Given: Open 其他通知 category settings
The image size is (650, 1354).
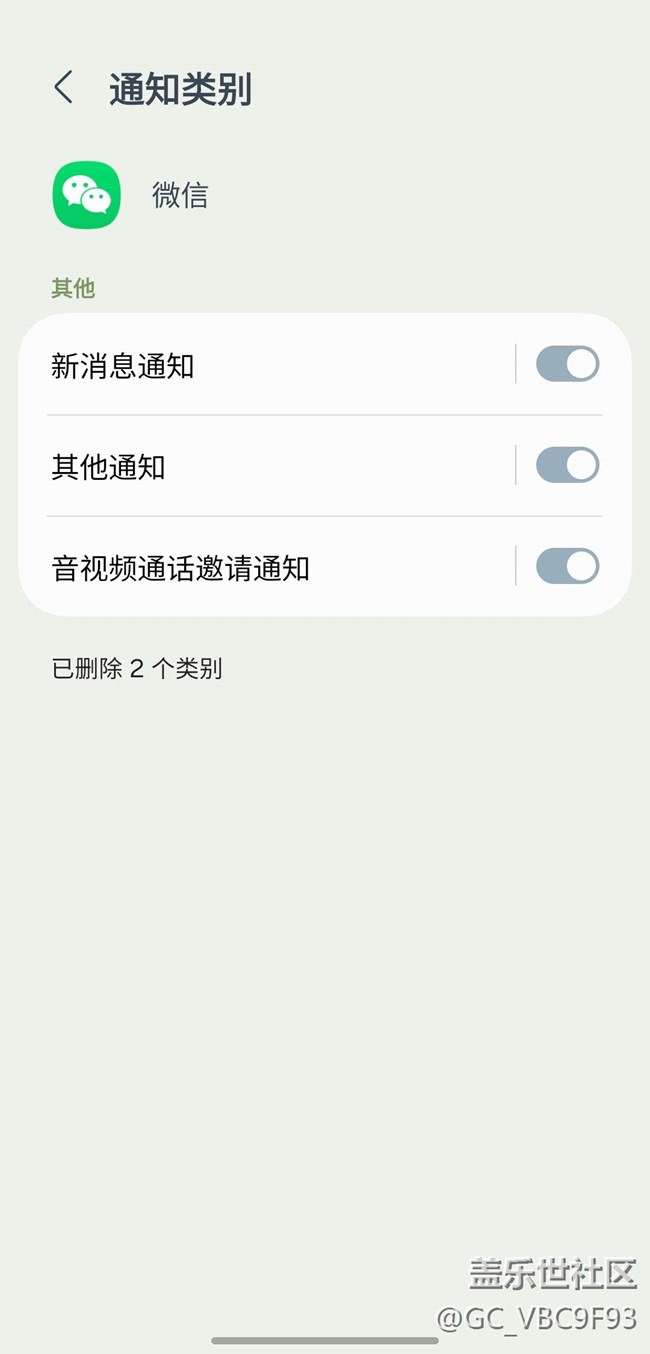Looking at the screenshot, I should click(108, 467).
